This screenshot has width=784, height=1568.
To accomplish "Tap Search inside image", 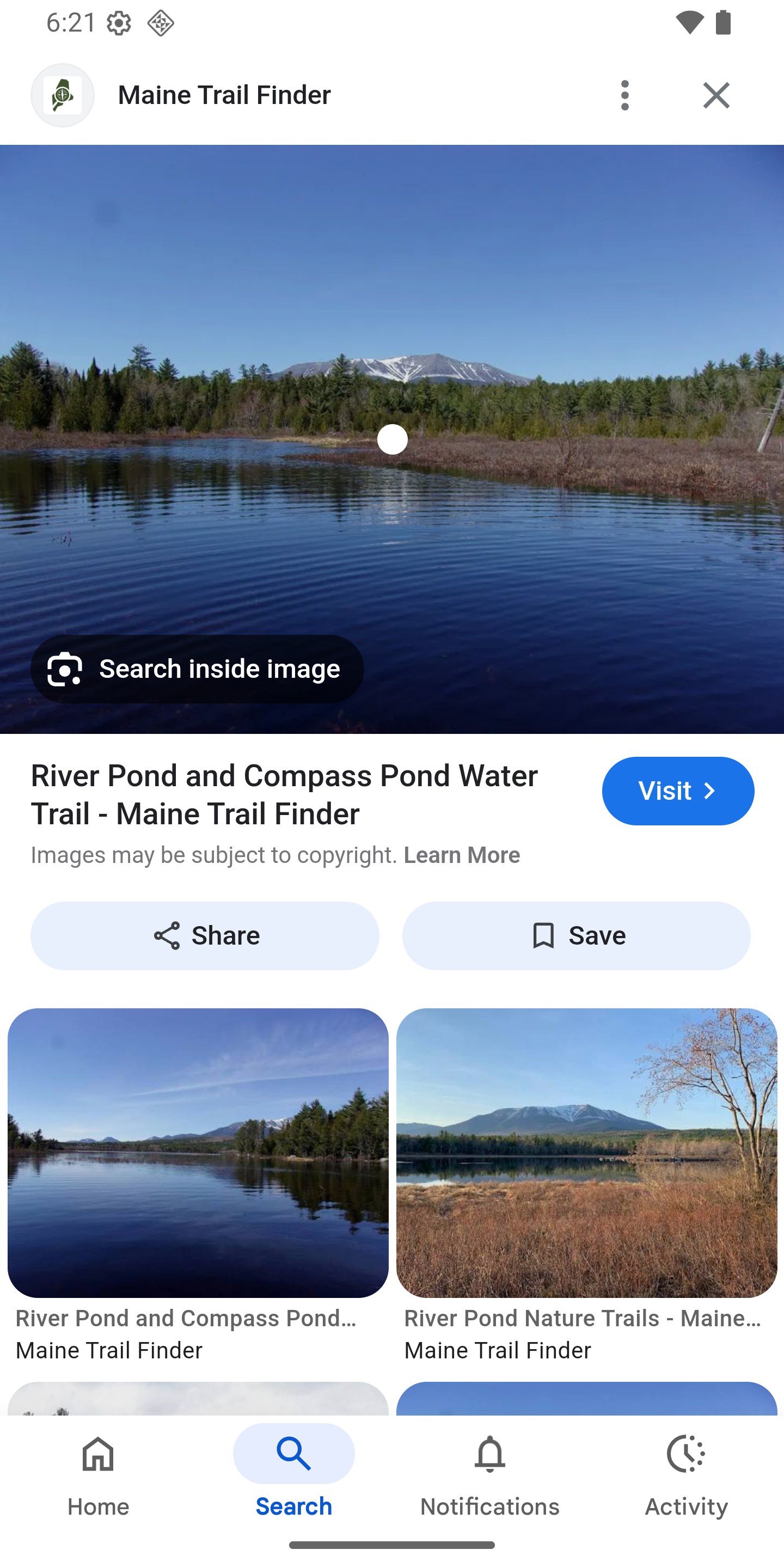I will coord(197,669).
